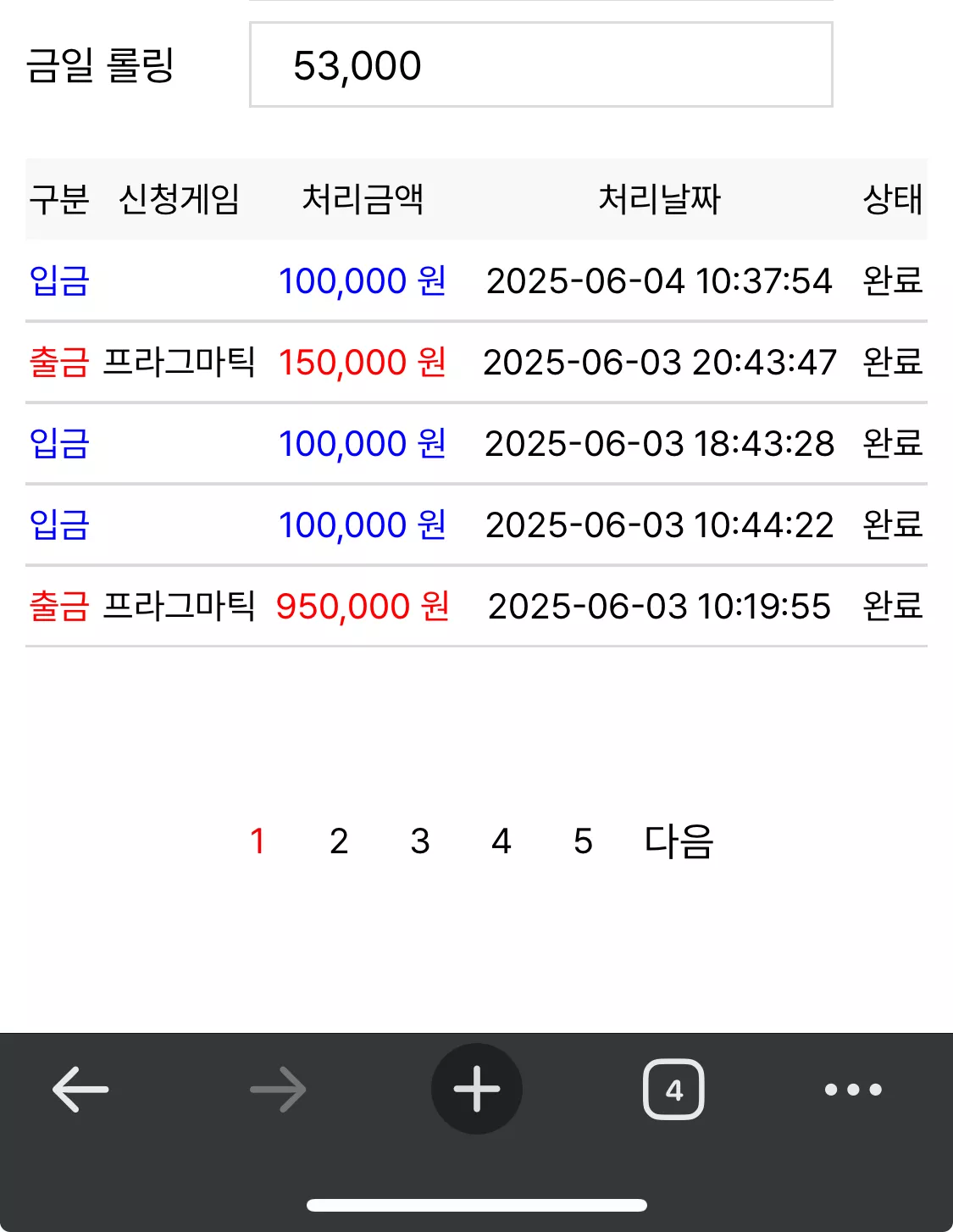The width and height of the screenshot is (953, 1232).
Task: Select page 5 in pagination
Action: pos(583,841)
